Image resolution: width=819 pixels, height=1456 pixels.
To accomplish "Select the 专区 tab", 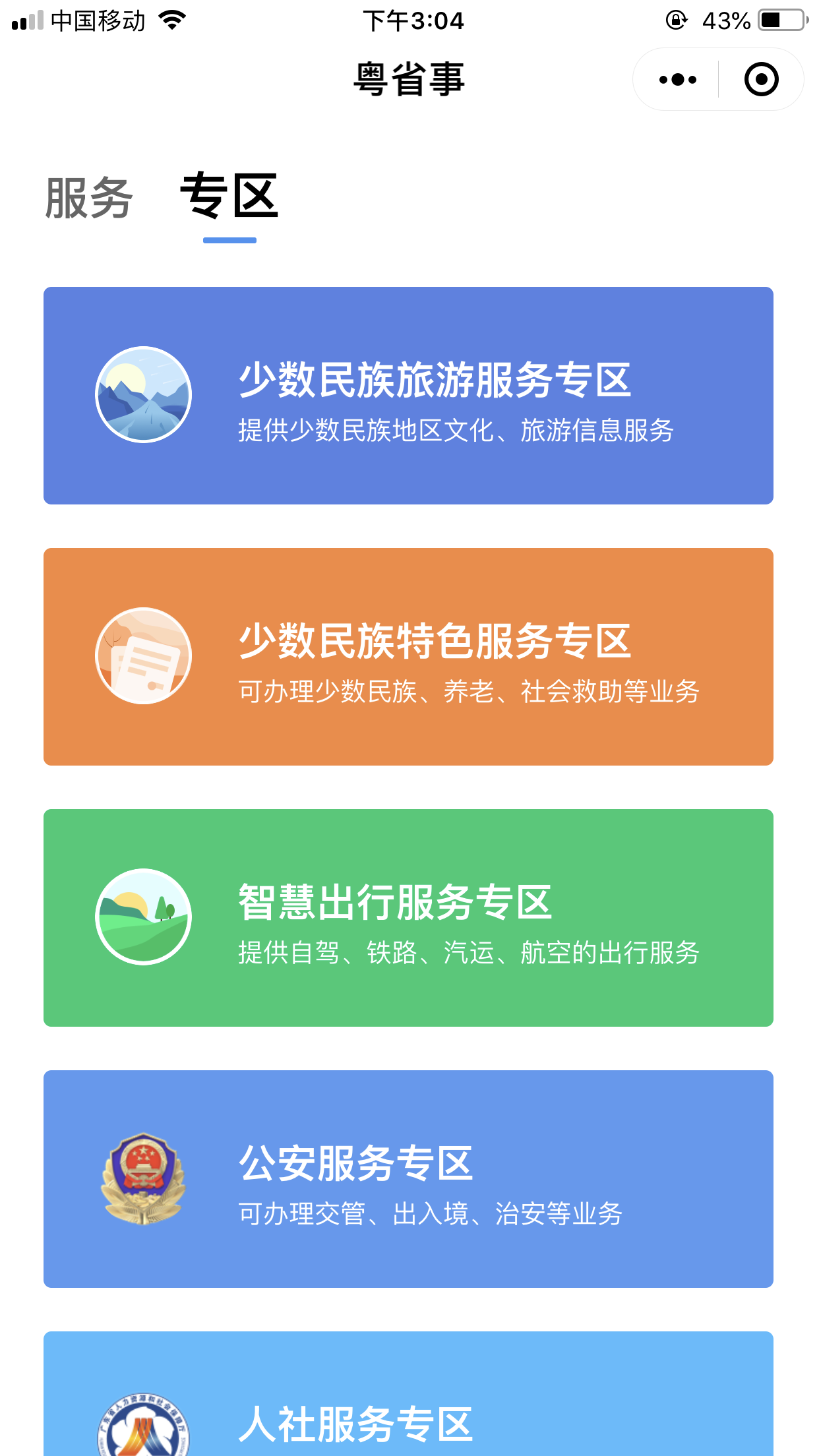I will pos(229,197).
